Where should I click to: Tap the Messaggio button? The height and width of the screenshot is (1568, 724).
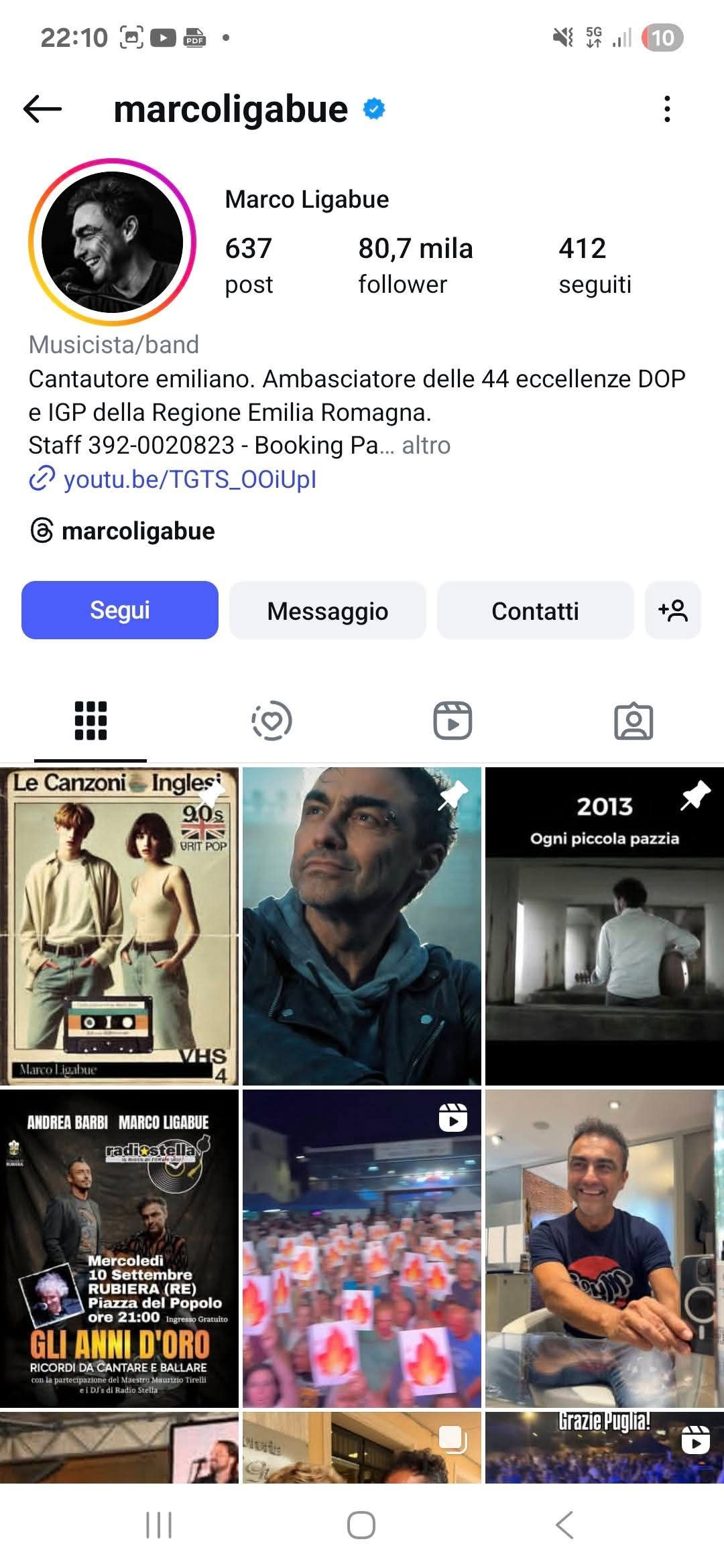click(x=327, y=610)
